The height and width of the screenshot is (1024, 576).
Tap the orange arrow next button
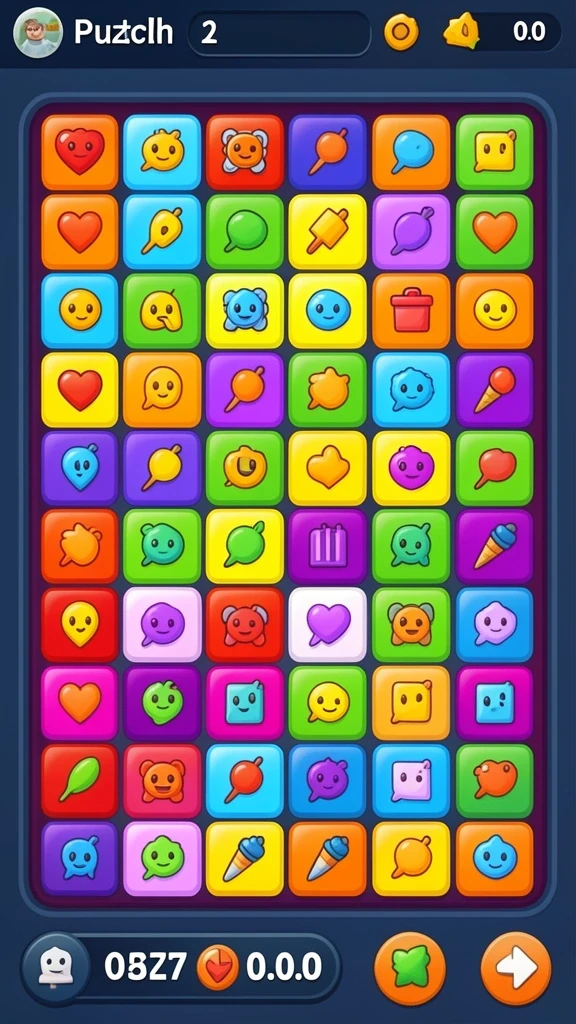click(x=516, y=968)
